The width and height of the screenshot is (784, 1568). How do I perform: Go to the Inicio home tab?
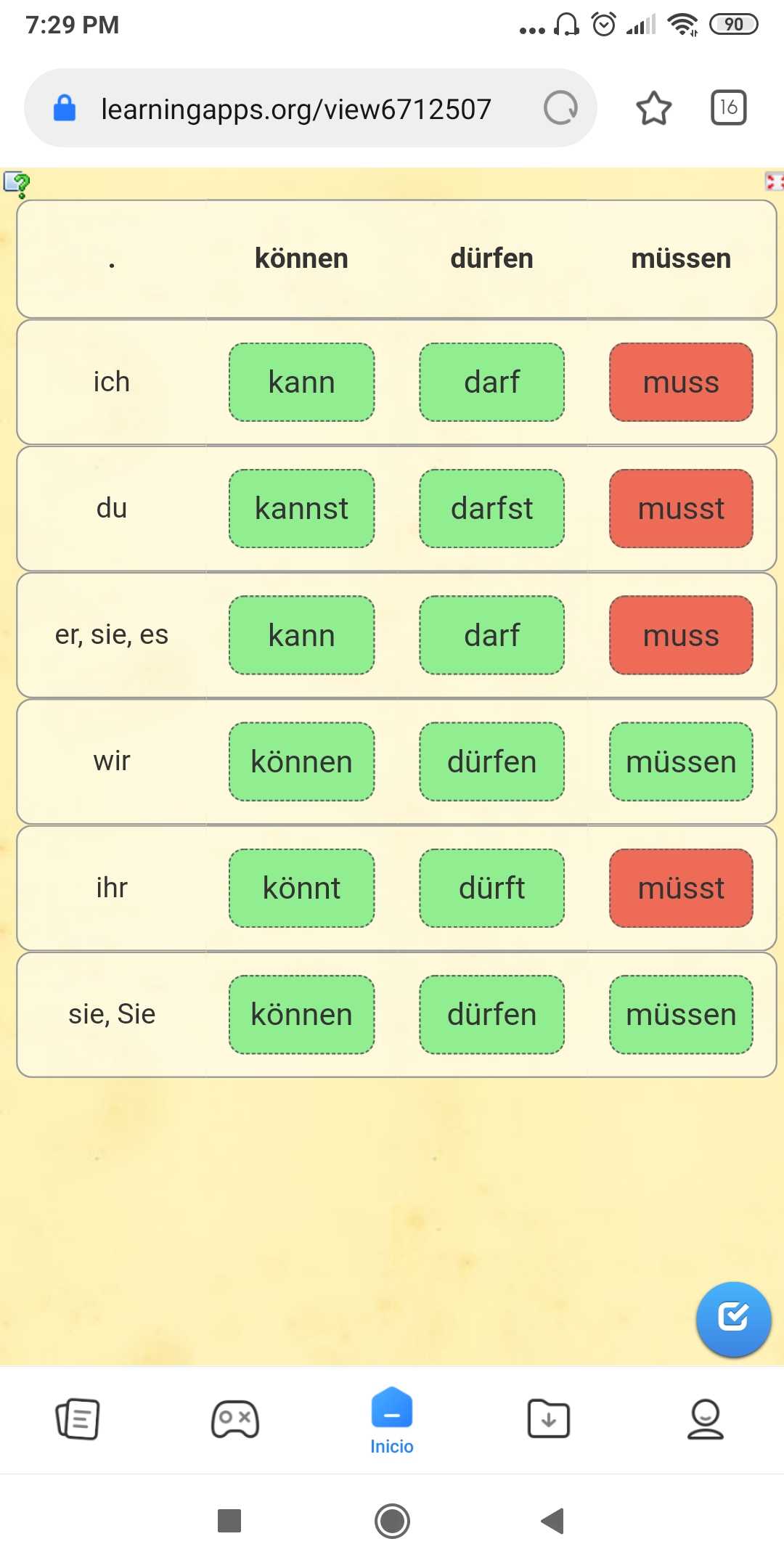point(391,1420)
